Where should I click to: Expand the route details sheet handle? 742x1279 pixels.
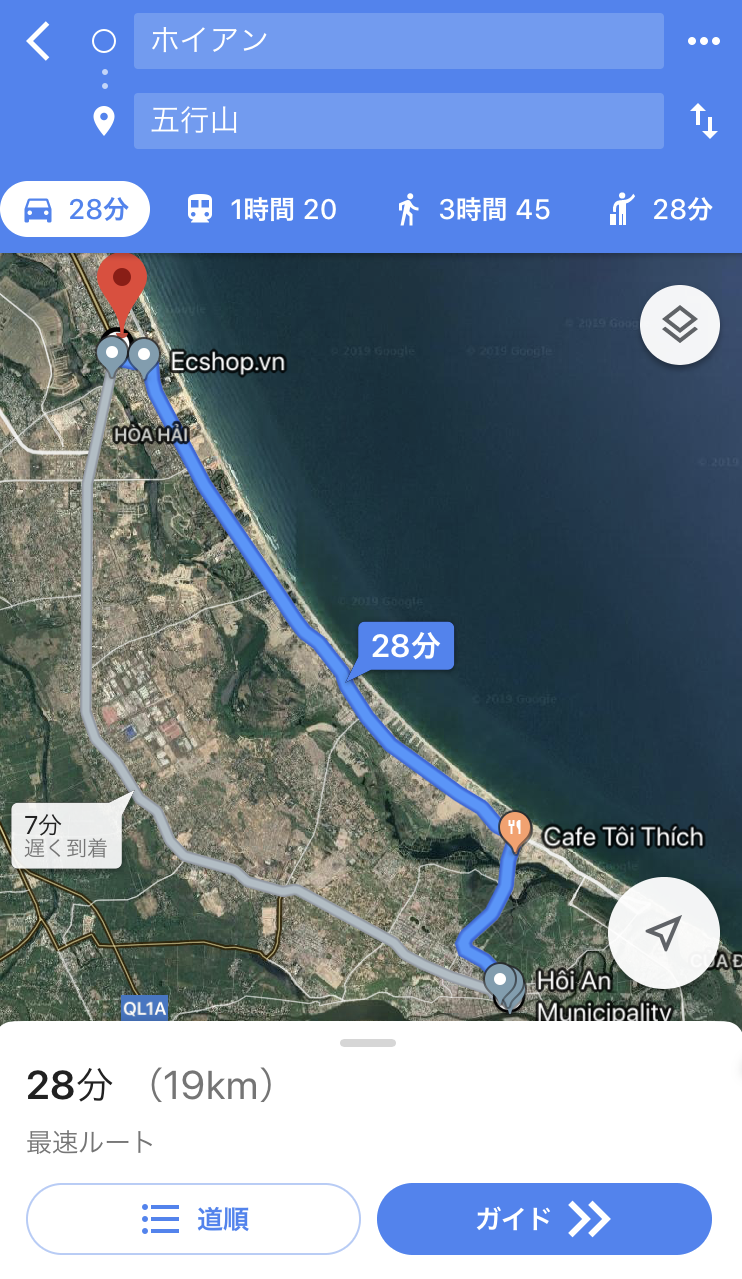tap(368, 1043)
